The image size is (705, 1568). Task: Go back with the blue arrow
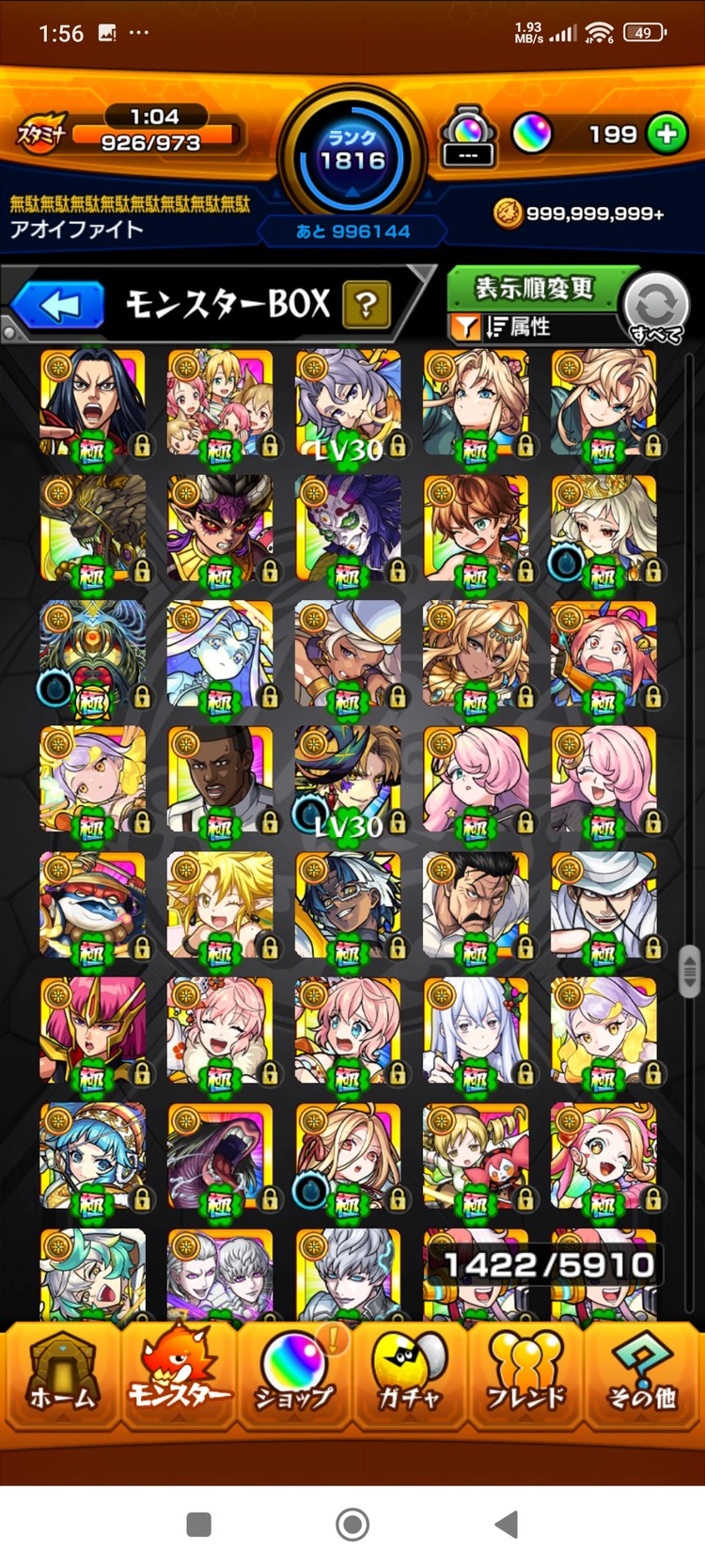point(58,306)
